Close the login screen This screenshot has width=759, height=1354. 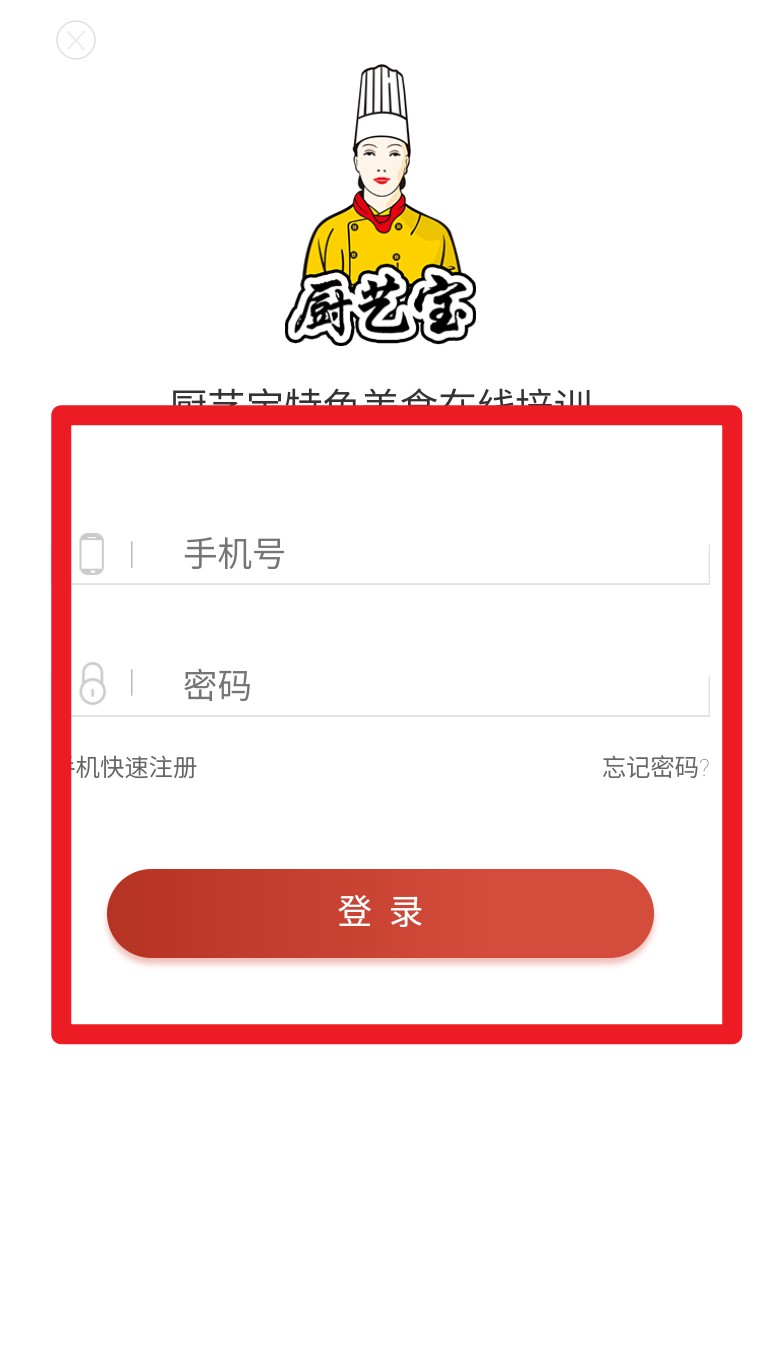pyautogui.click(x=76, y=41)
